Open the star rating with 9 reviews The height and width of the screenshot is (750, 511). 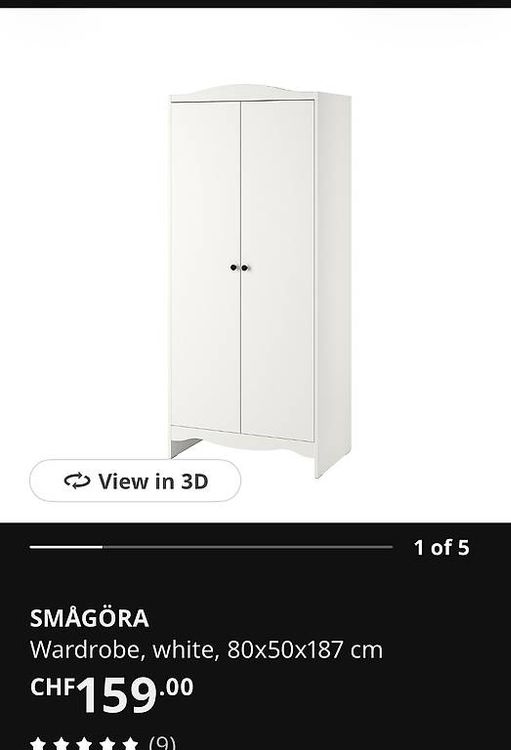(103, 743)
